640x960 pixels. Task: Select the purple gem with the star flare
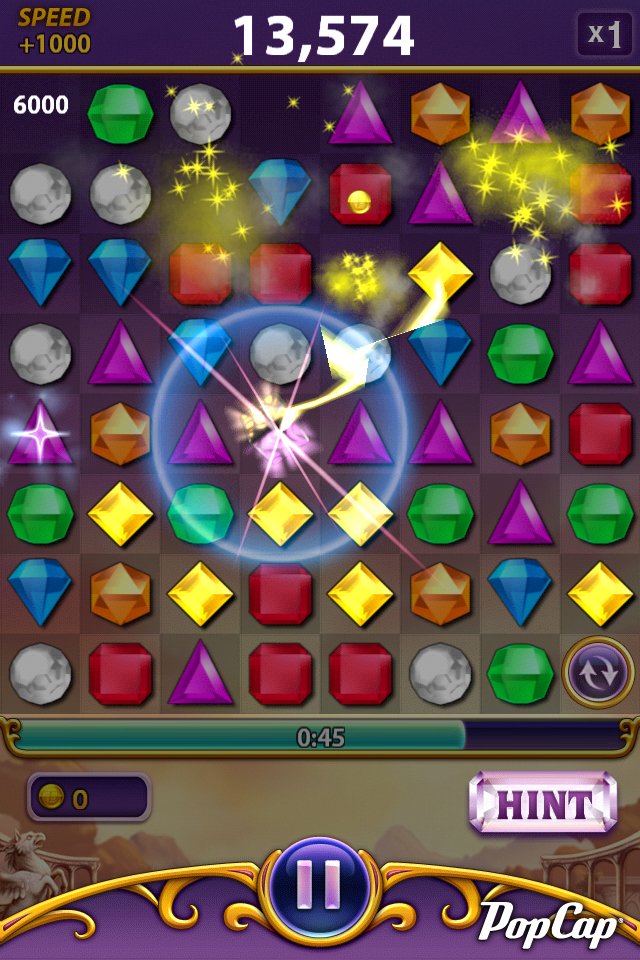[x=39, y=434]
